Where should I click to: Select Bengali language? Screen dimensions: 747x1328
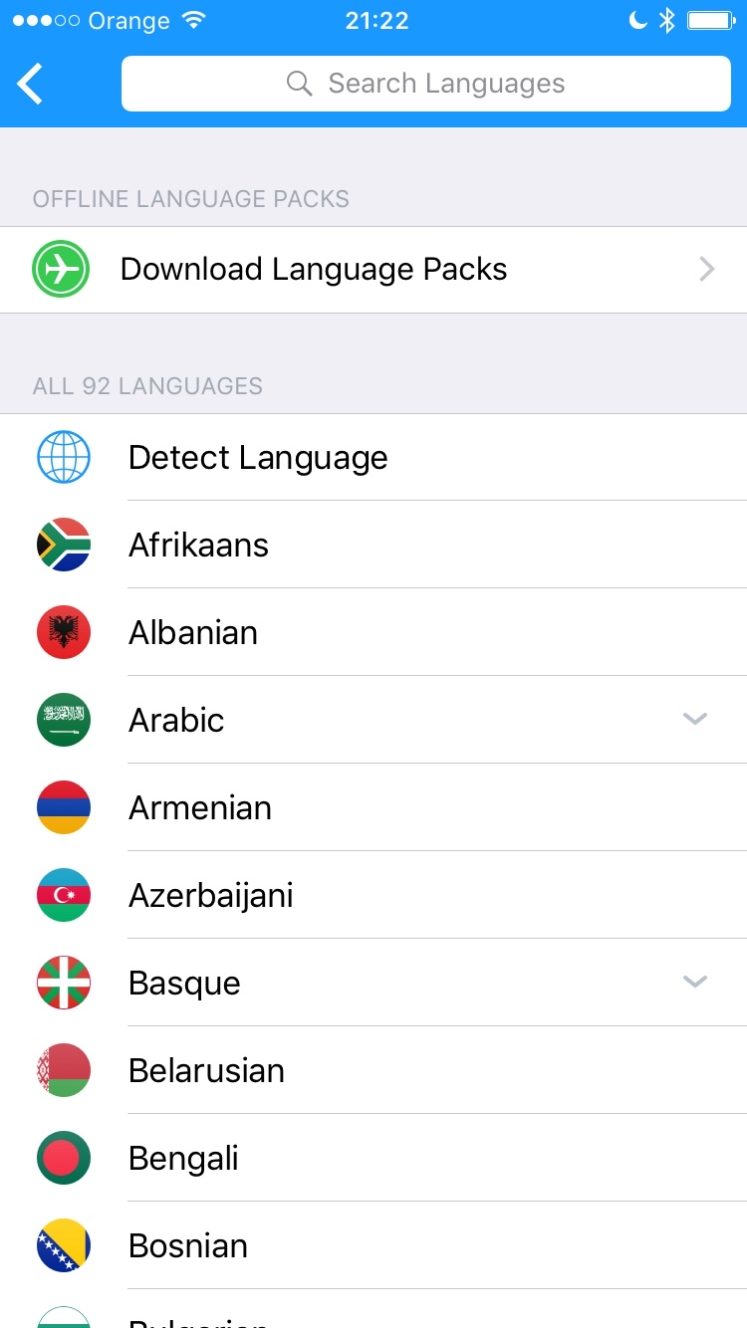tap(183, 1159)
